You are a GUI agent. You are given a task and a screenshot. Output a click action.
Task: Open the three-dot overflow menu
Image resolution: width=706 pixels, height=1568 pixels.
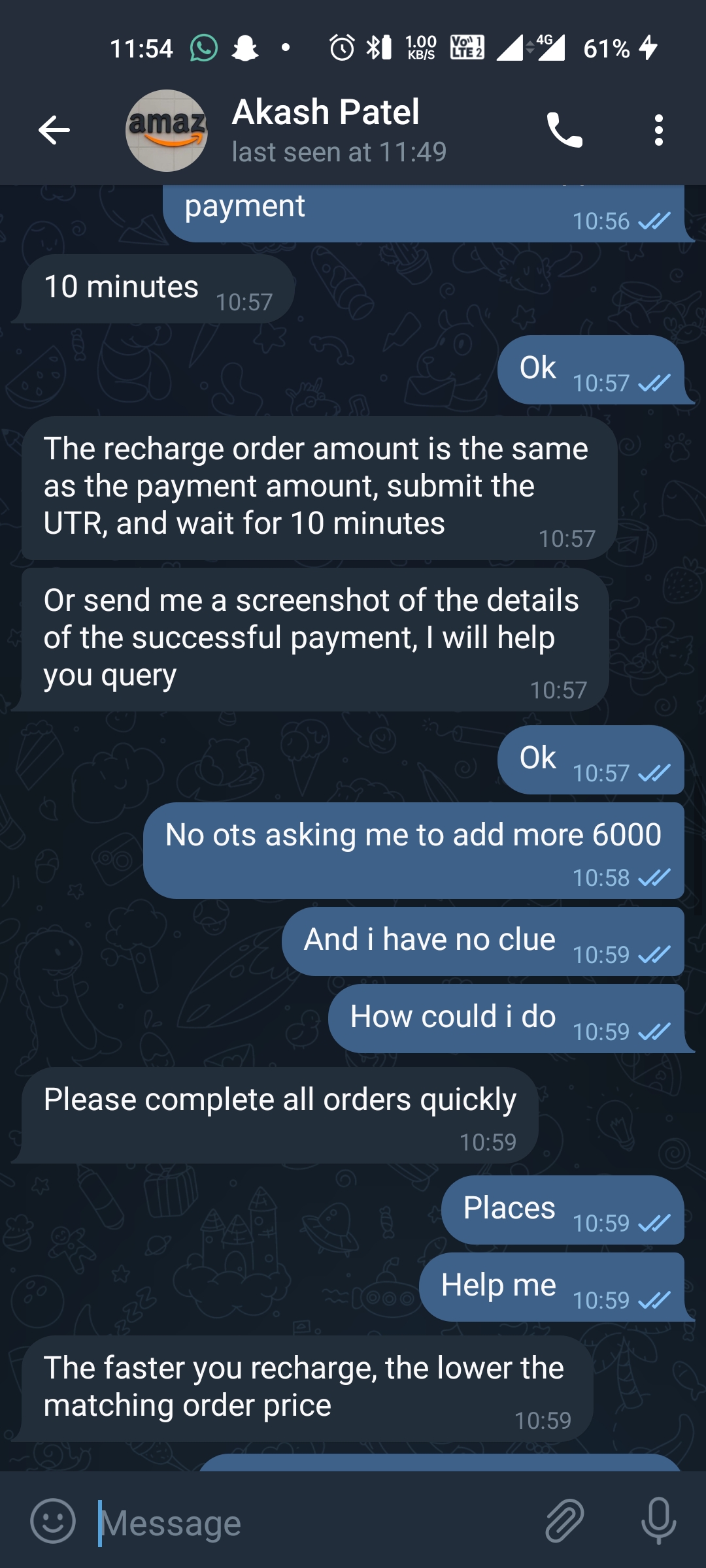pyautogui.click(x=658, y=130)
